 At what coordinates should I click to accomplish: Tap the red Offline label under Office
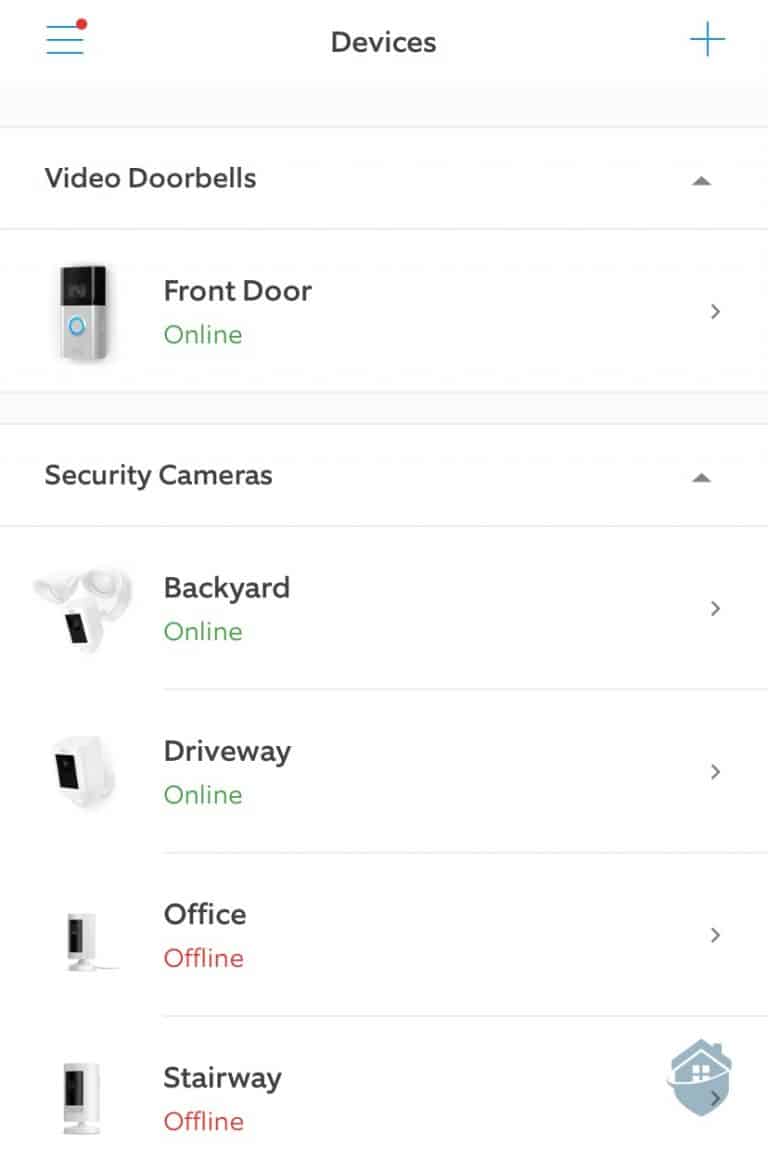pyautogui.click(x=204, y=958)
